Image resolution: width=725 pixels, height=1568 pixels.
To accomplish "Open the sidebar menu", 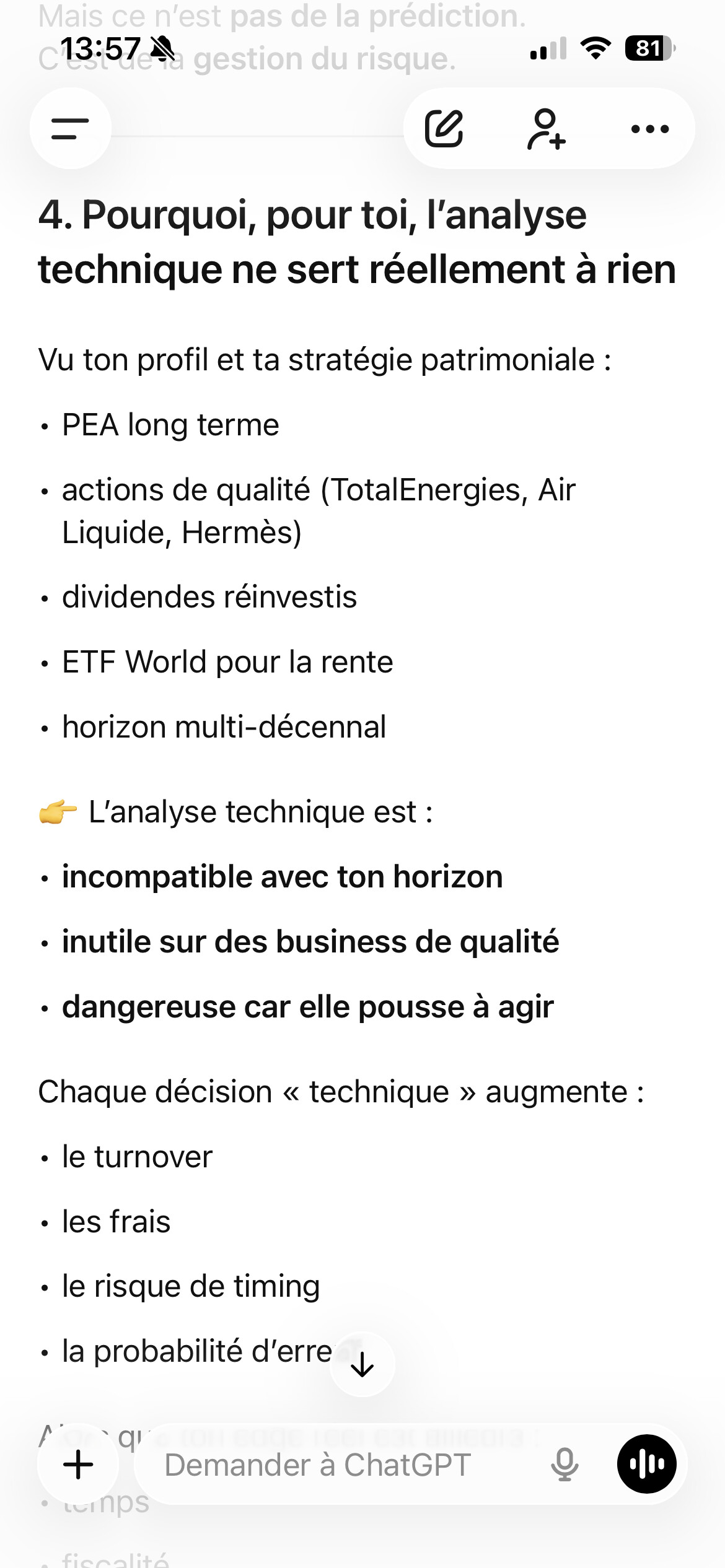I will pos(70,129).
